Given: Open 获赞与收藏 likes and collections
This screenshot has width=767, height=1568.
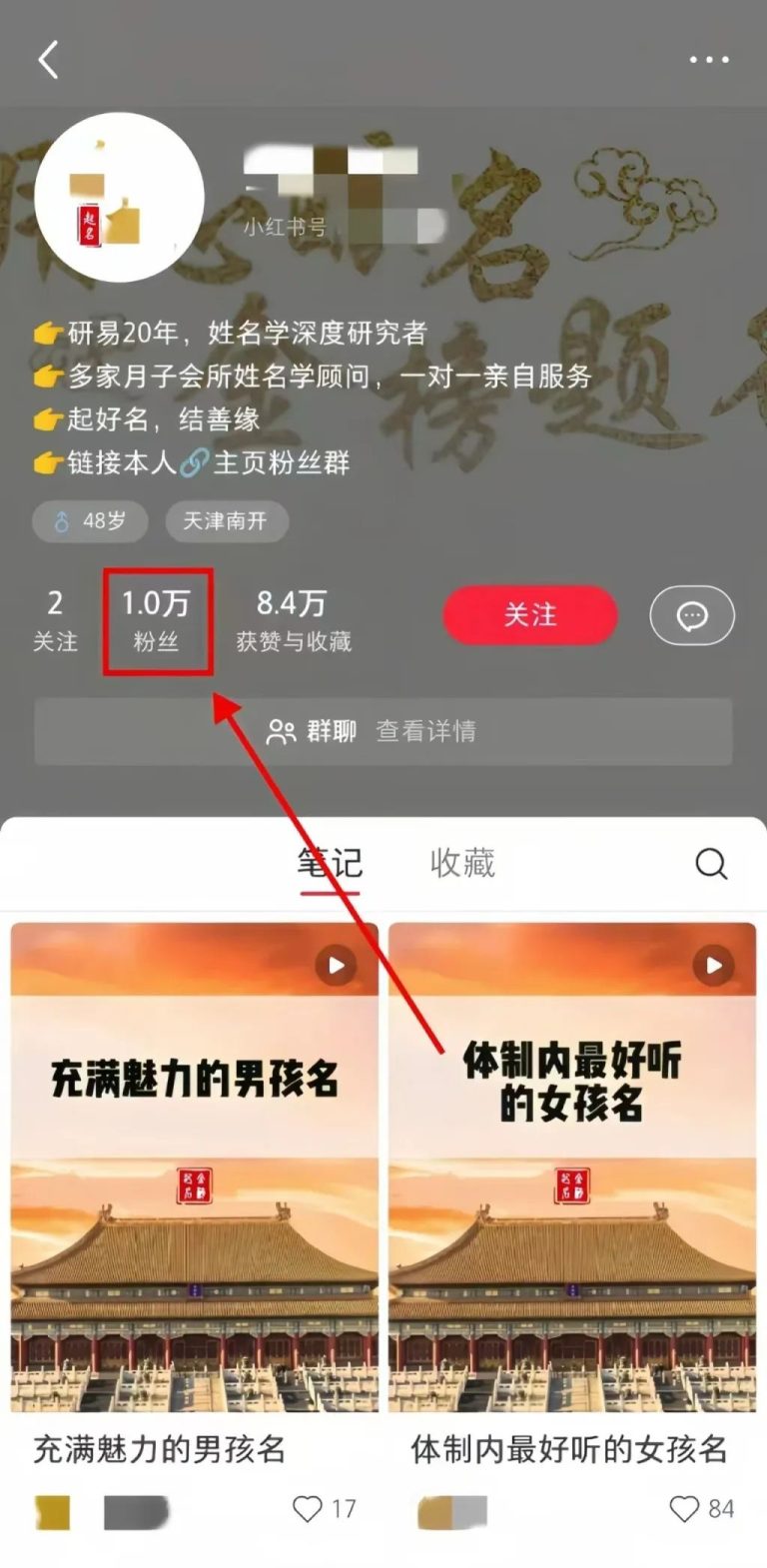Looking at the screenshot, I should (x=293, y=620).
